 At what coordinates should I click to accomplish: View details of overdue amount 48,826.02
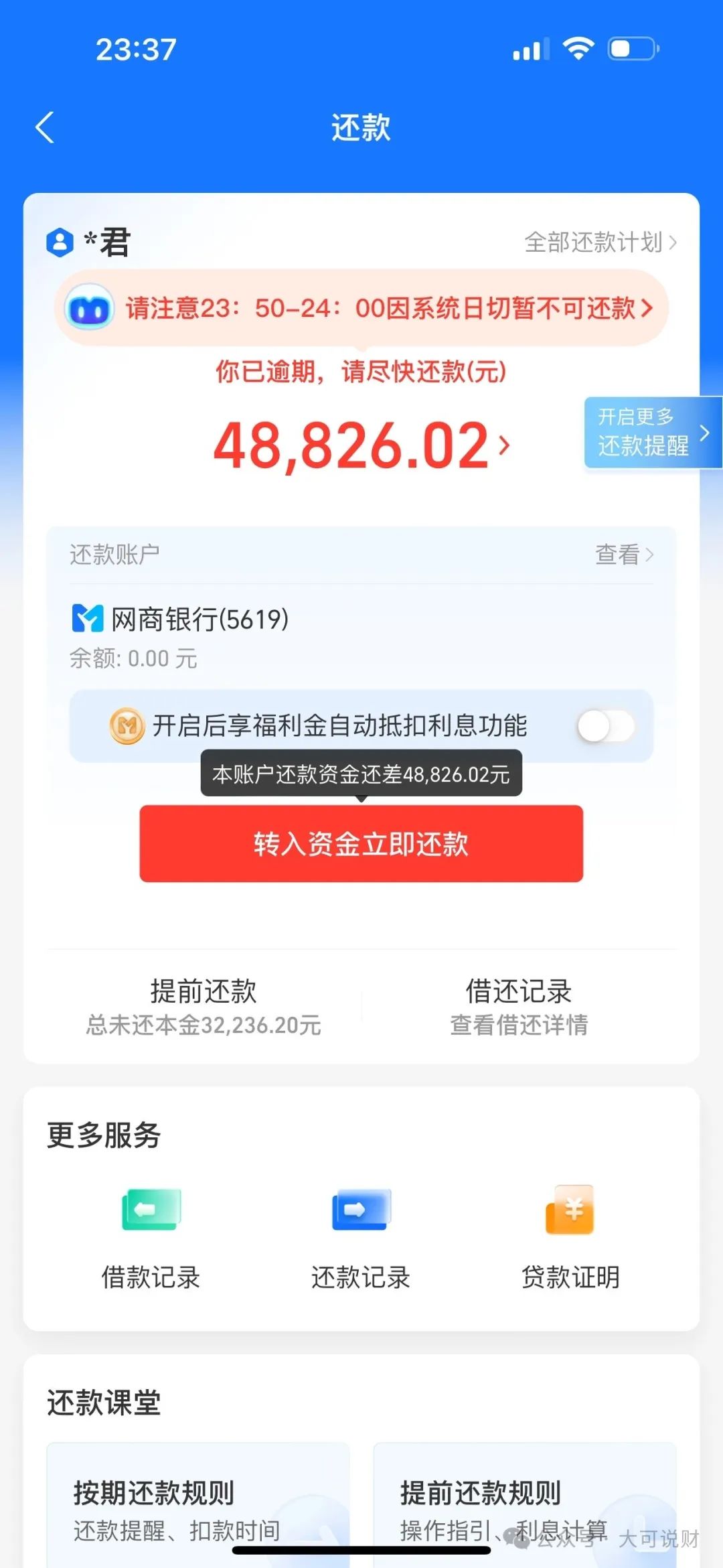361,445
